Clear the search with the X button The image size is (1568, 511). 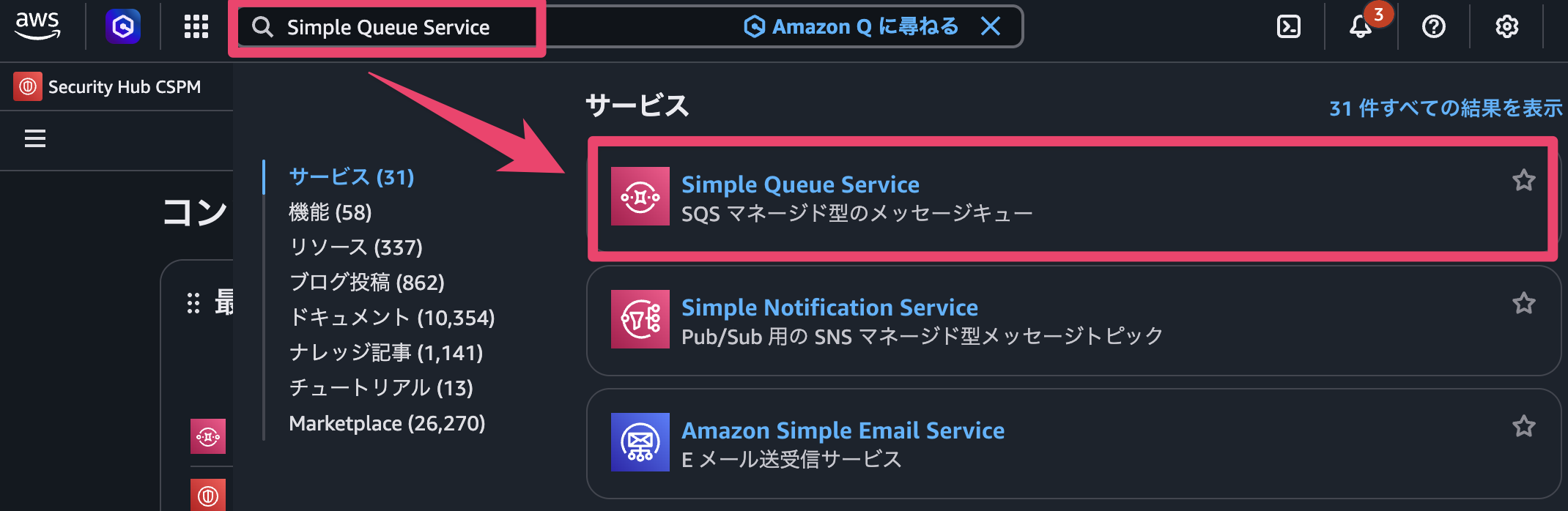pyautogui.click(x=991, y=27)
